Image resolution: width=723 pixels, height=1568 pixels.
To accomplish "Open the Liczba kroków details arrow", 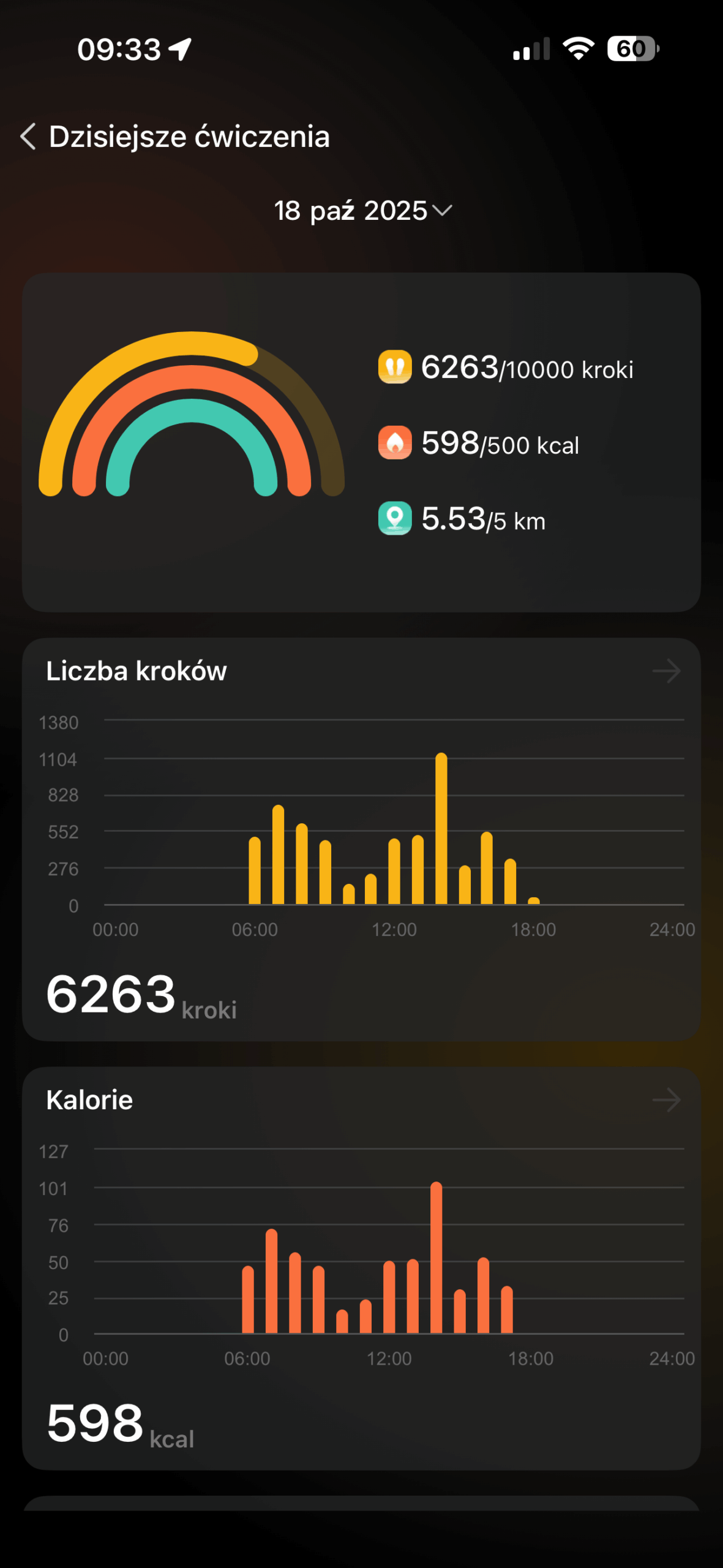I will tap(666, 671).
